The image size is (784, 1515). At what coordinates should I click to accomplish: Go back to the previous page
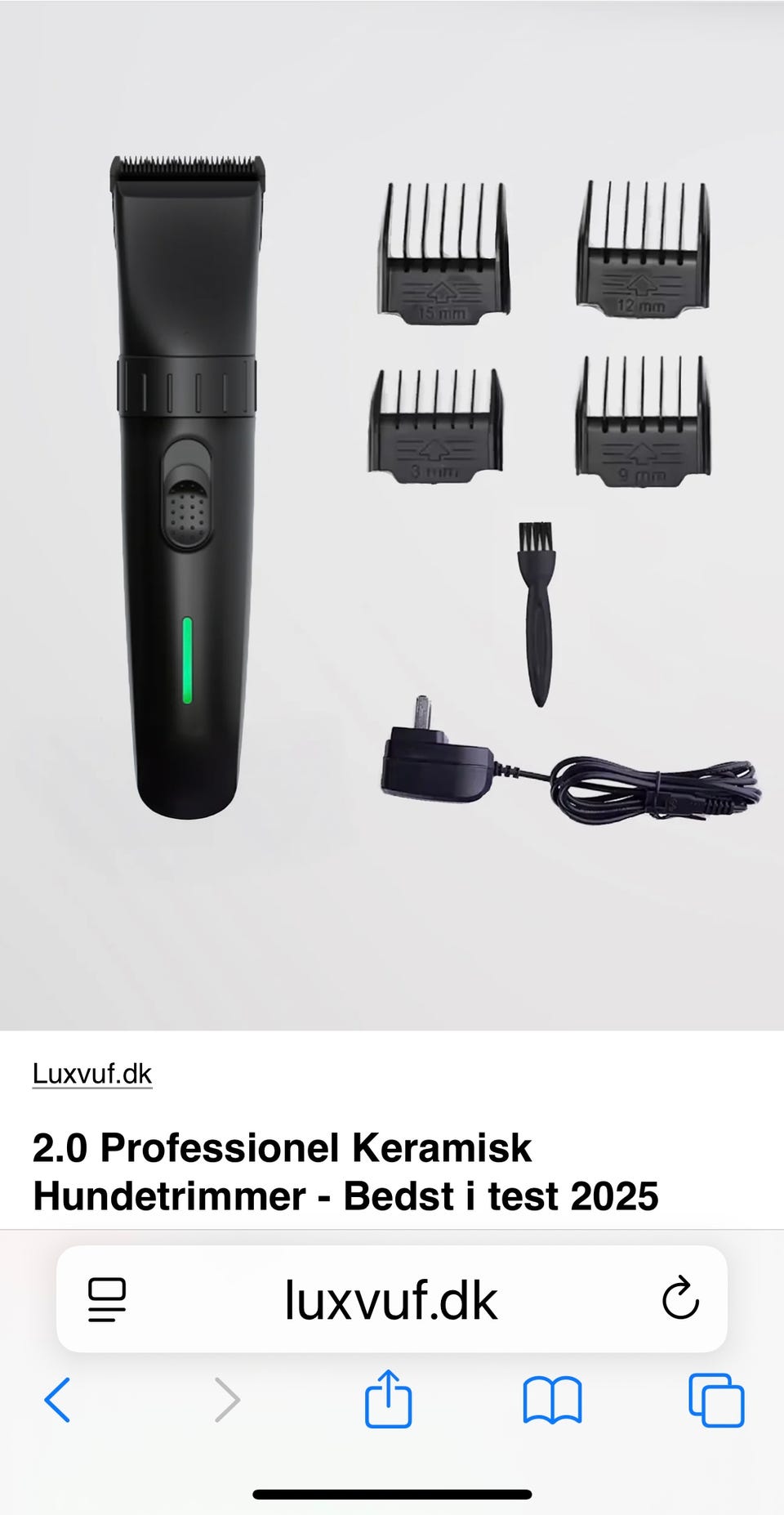[x=57, y=1400]
